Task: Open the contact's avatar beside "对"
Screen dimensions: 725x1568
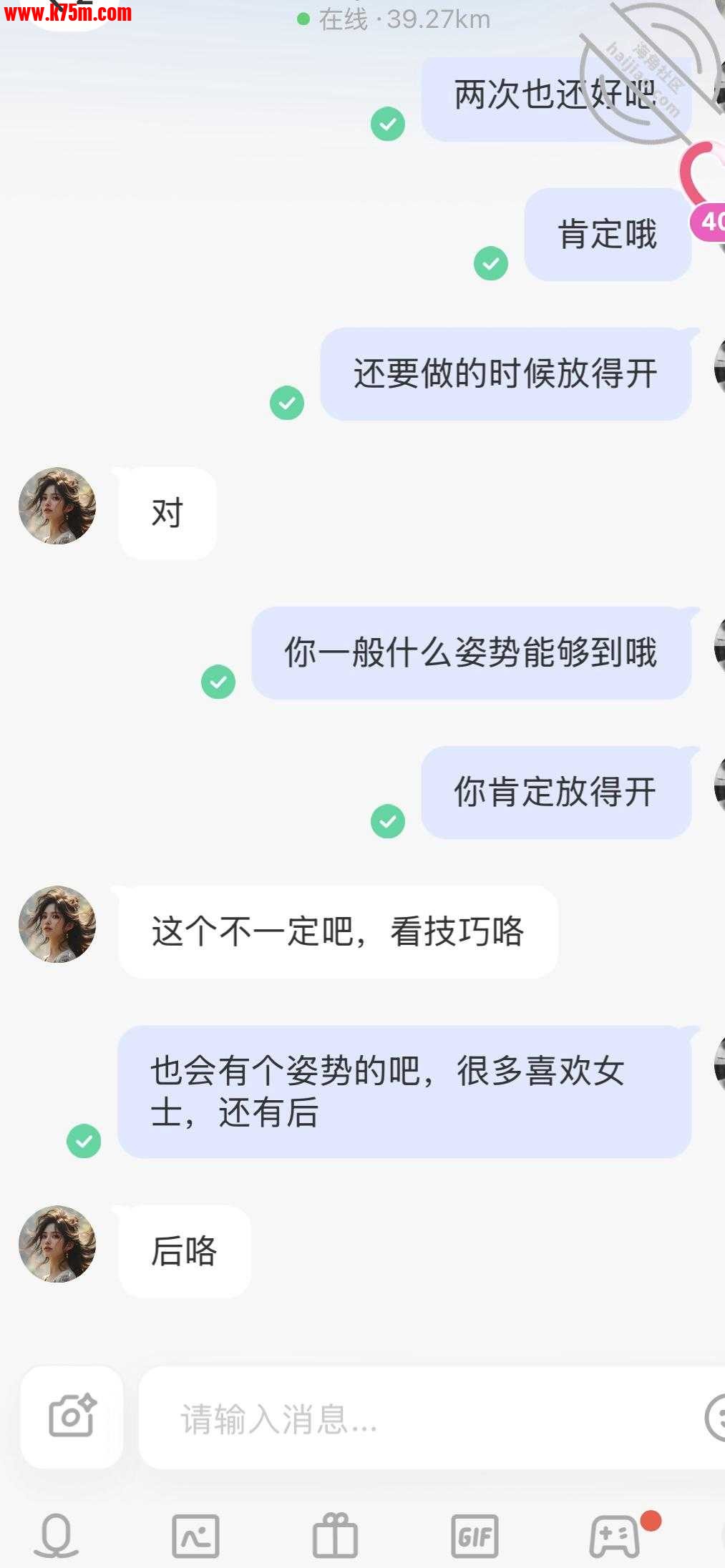Action: click(57, 506)
